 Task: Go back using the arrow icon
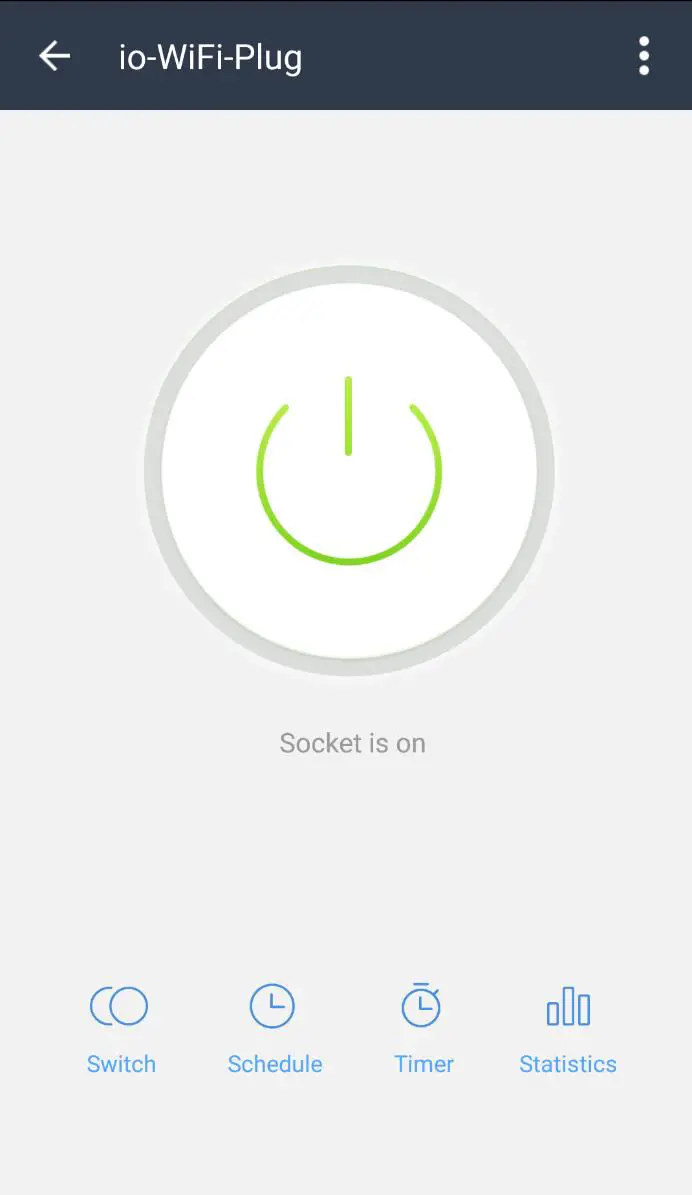tap(55, 57)
